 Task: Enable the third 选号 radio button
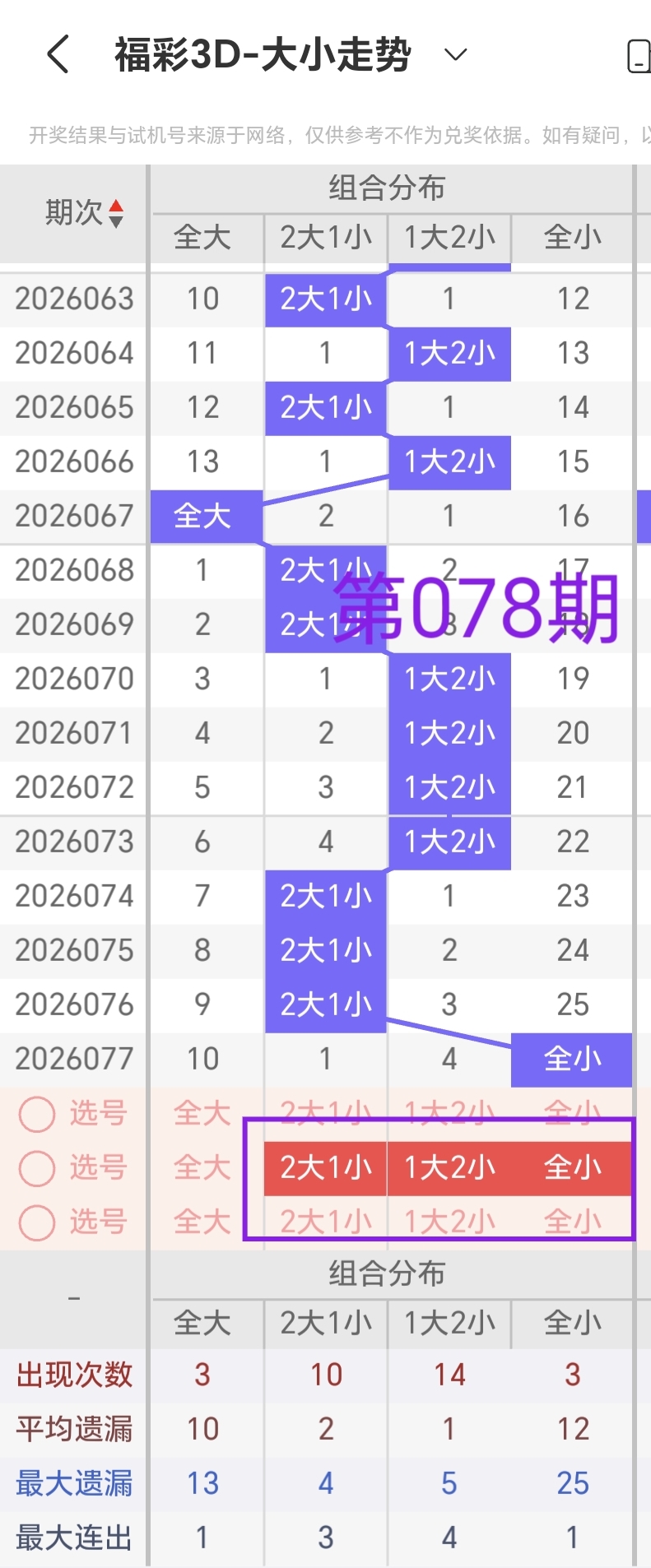point(36,1222)
